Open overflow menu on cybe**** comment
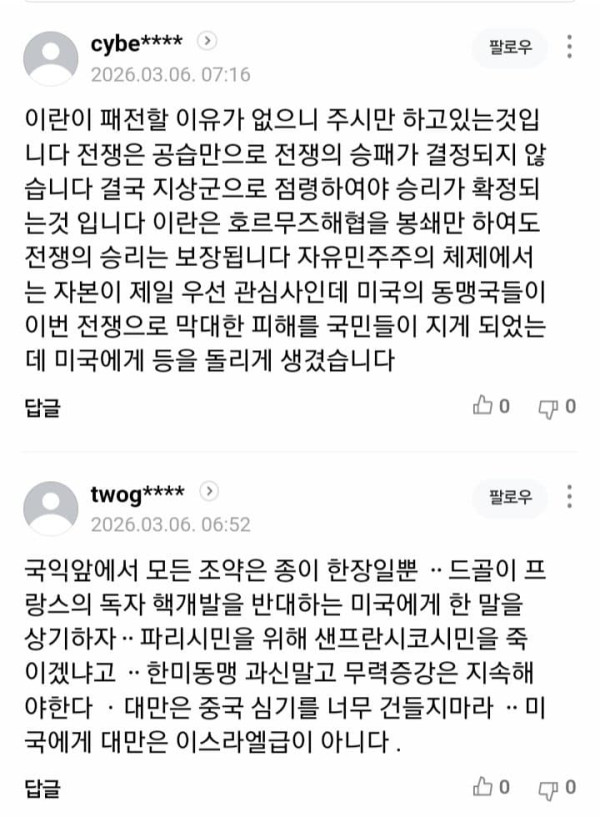Screen dimensions: 600x817 pyautogui.click(x=569, y=47)
